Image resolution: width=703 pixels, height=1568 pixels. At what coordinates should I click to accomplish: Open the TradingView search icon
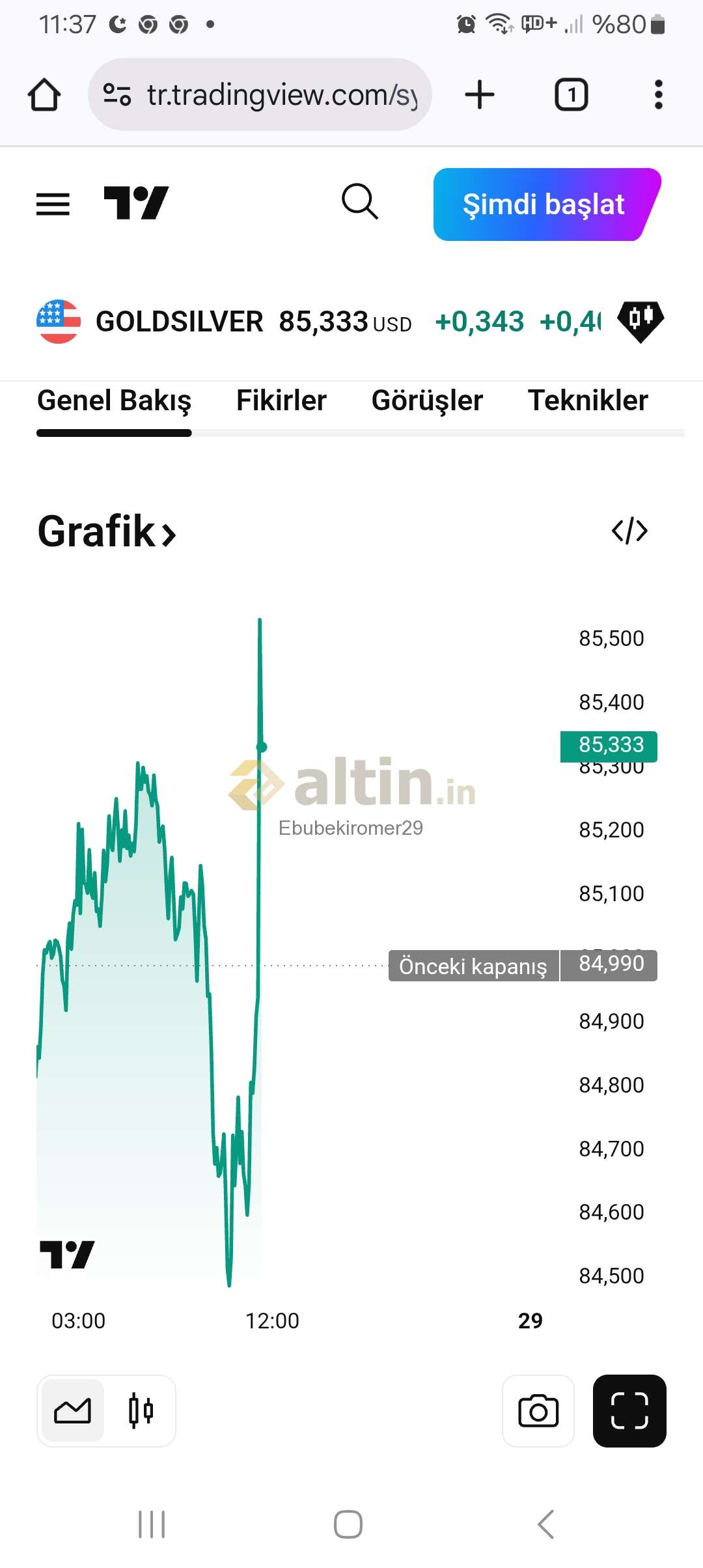pyautogui.click(x=359, y=202)
